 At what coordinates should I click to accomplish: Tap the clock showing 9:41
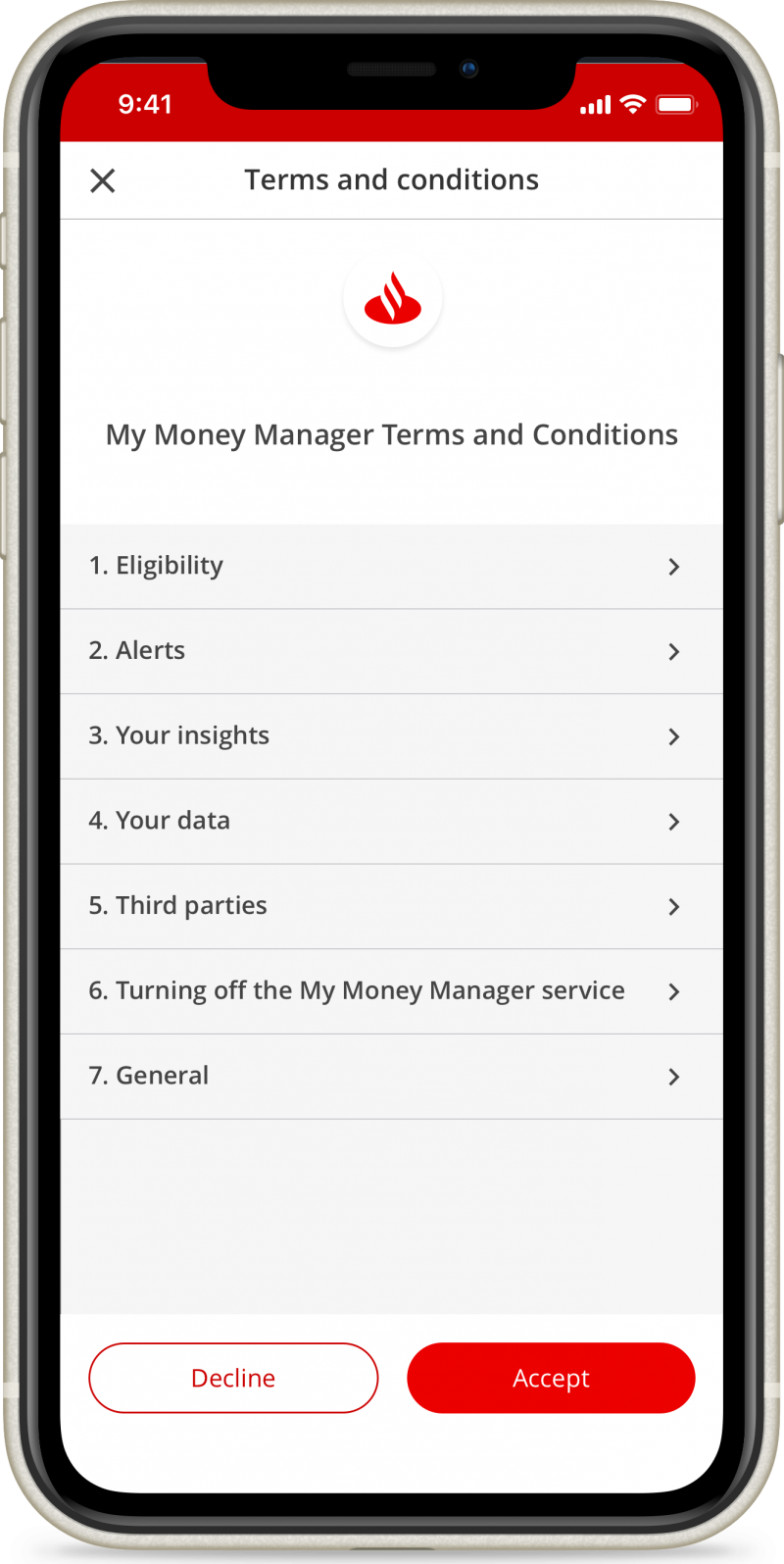point(145,104)
